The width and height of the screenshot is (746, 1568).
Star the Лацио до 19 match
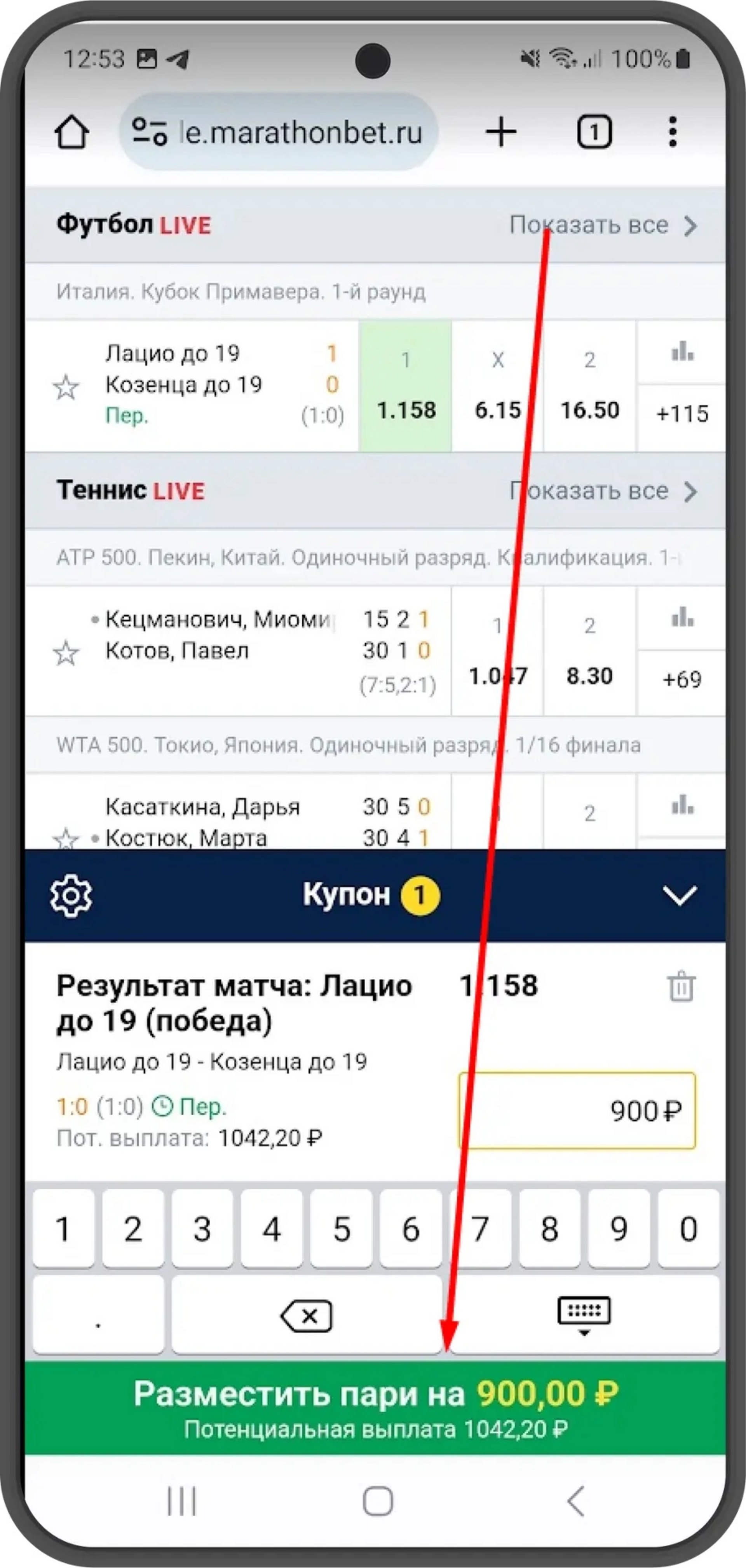coord(66,387)
